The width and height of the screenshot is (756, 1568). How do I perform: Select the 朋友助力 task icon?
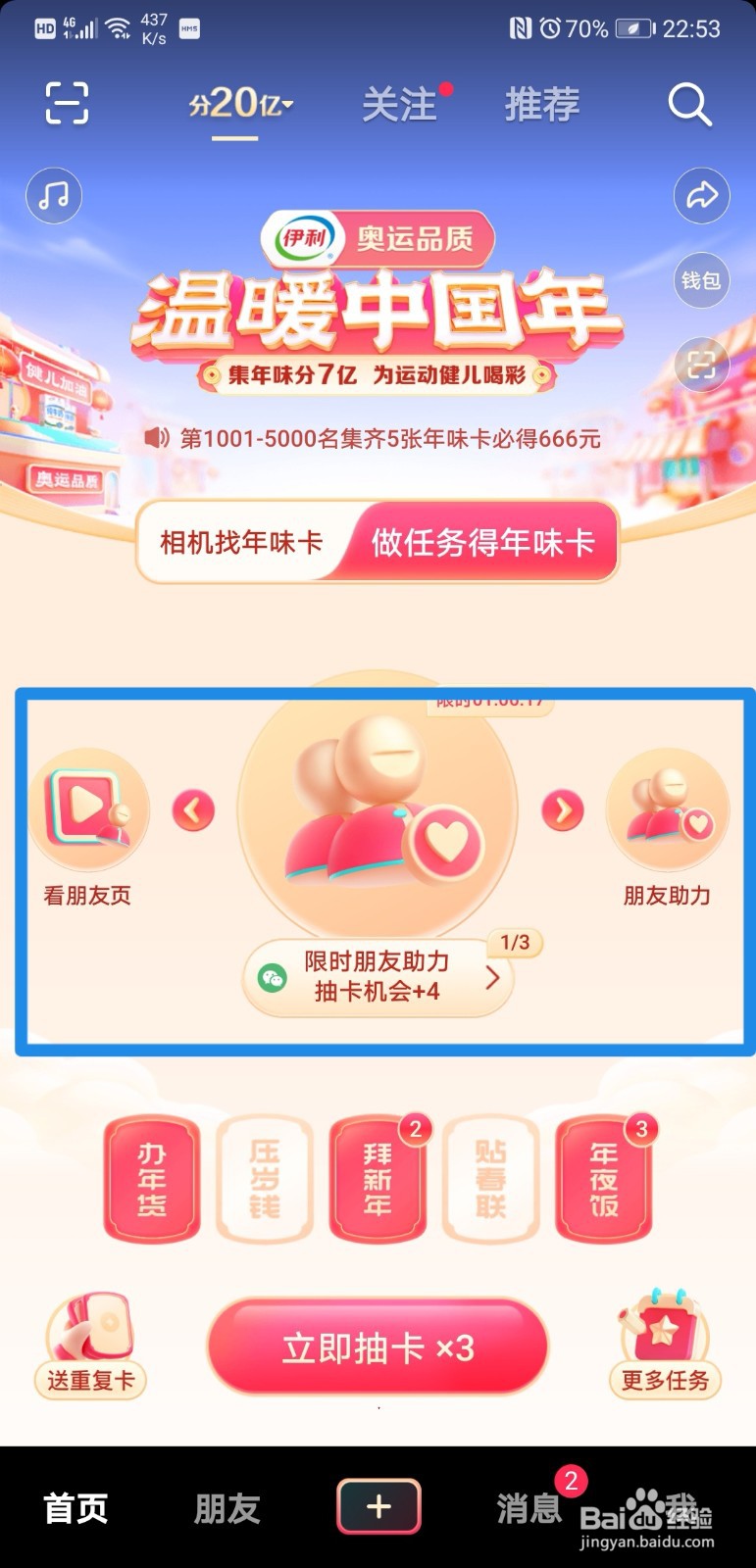(668, 809)
